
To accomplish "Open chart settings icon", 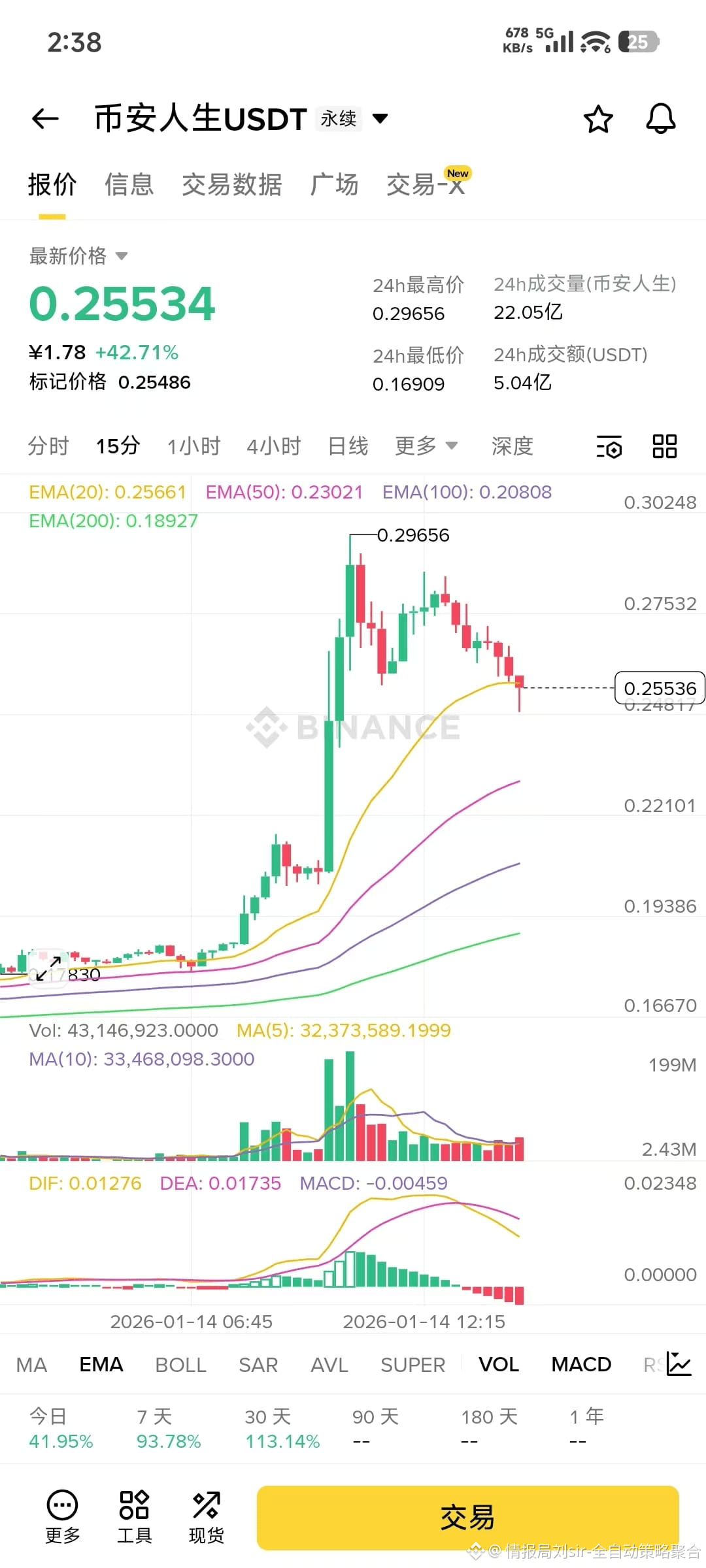I will coord(609,447).
